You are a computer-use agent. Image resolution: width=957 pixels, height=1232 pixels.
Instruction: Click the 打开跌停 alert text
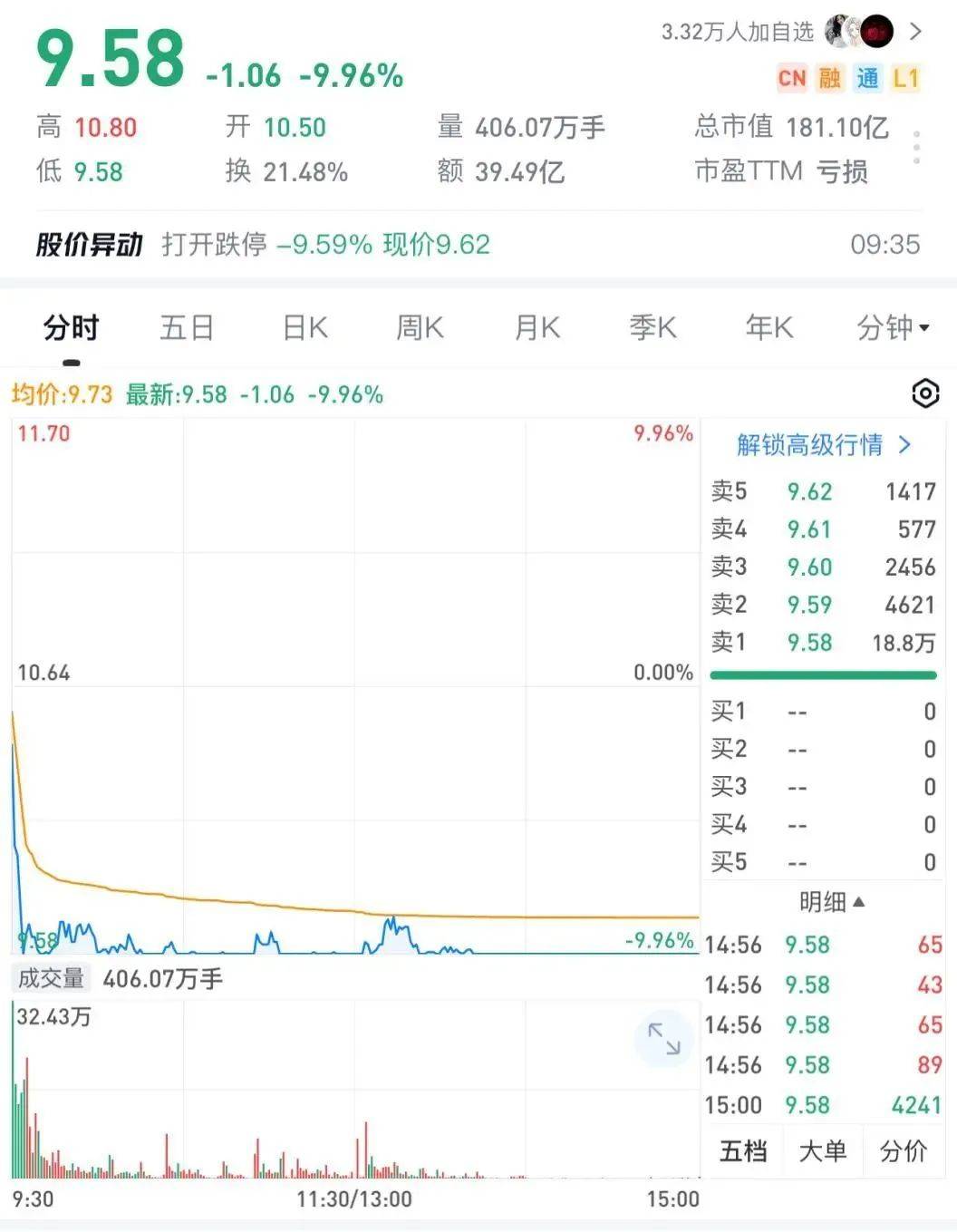pos(213,244)
